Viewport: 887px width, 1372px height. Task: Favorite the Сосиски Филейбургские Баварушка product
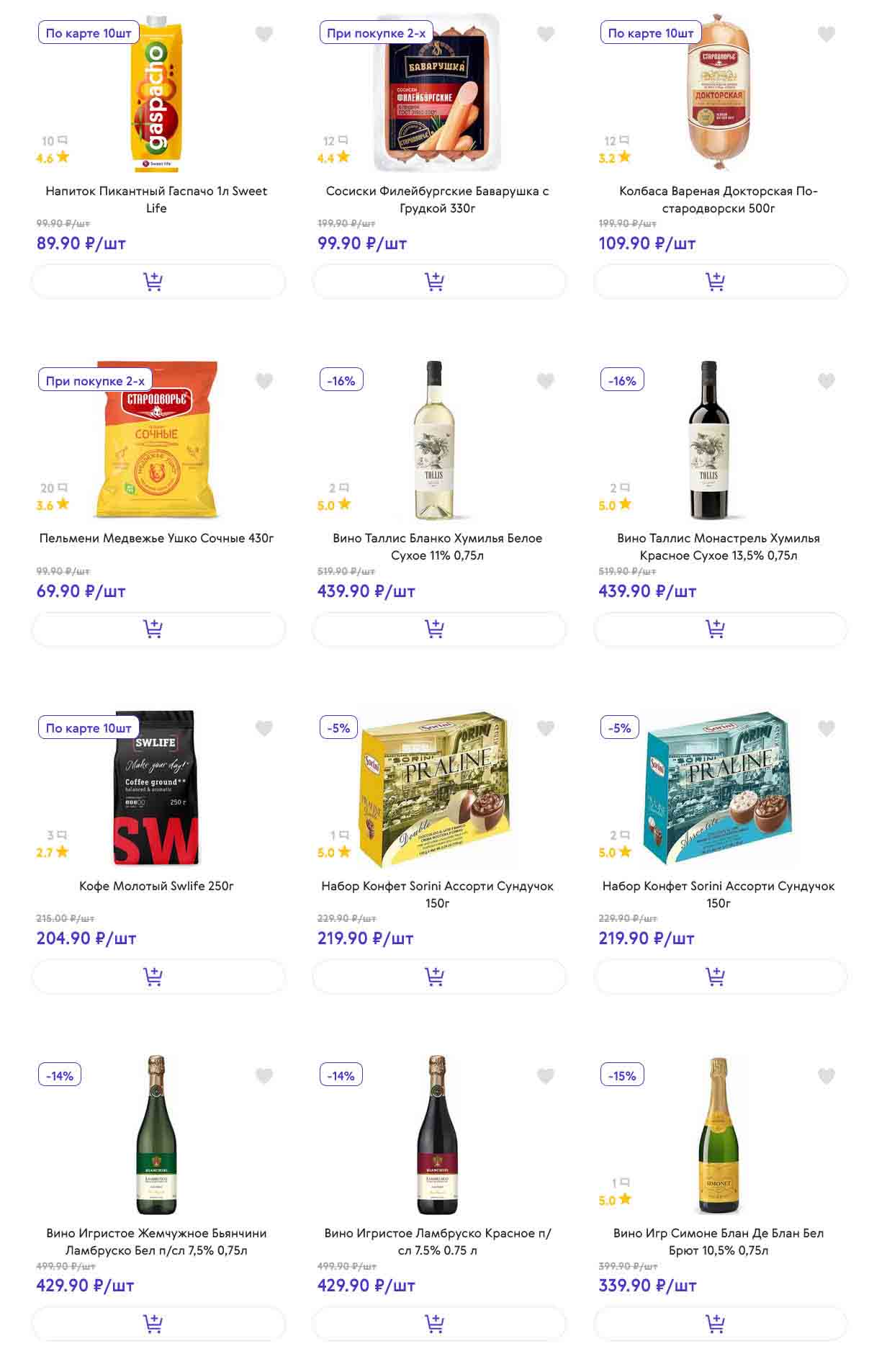click(x=546, y=34)
